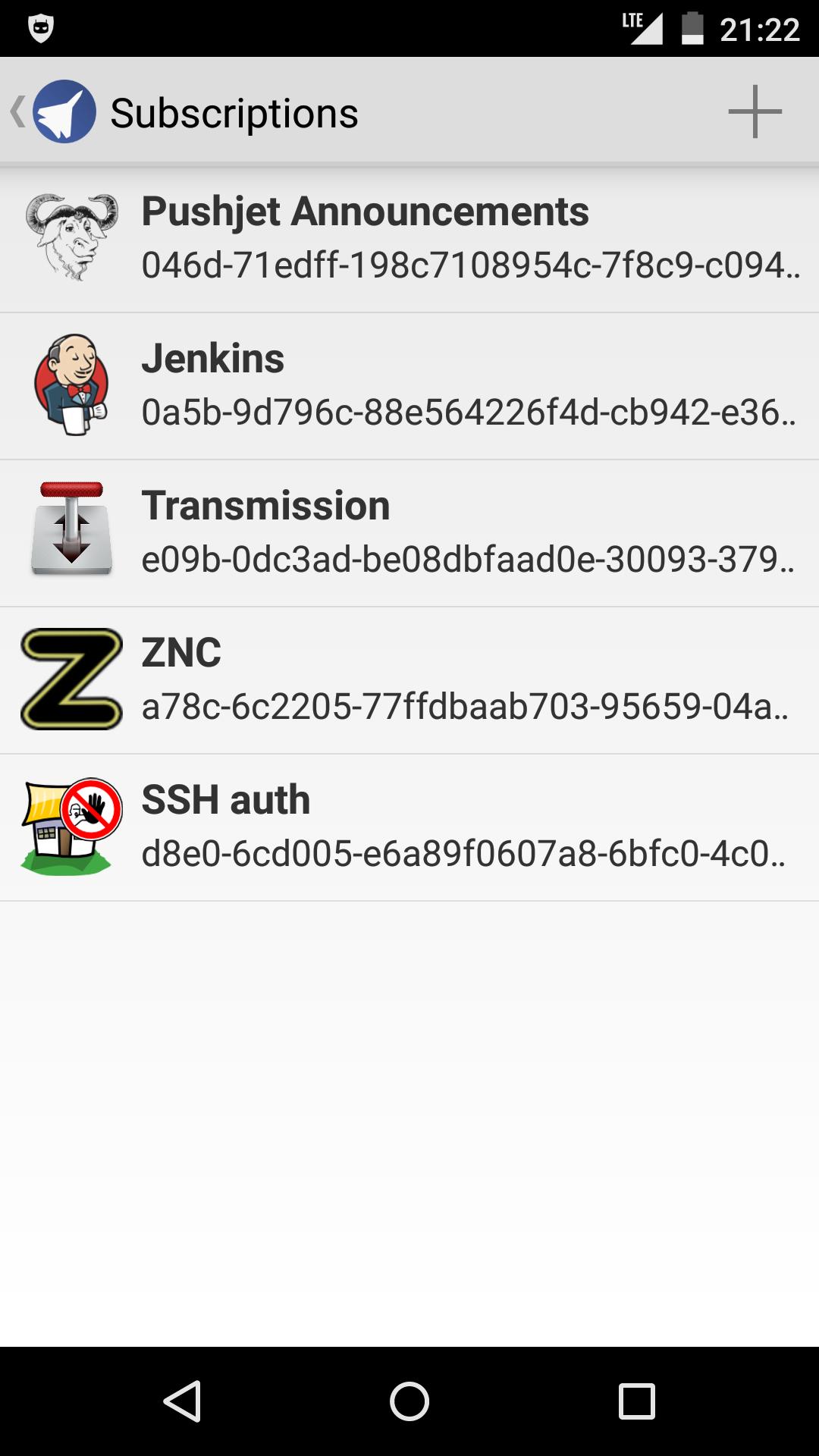Add a new subscription with the plus icon
This screenshot has width=819, height=1456.
(755, 112)
